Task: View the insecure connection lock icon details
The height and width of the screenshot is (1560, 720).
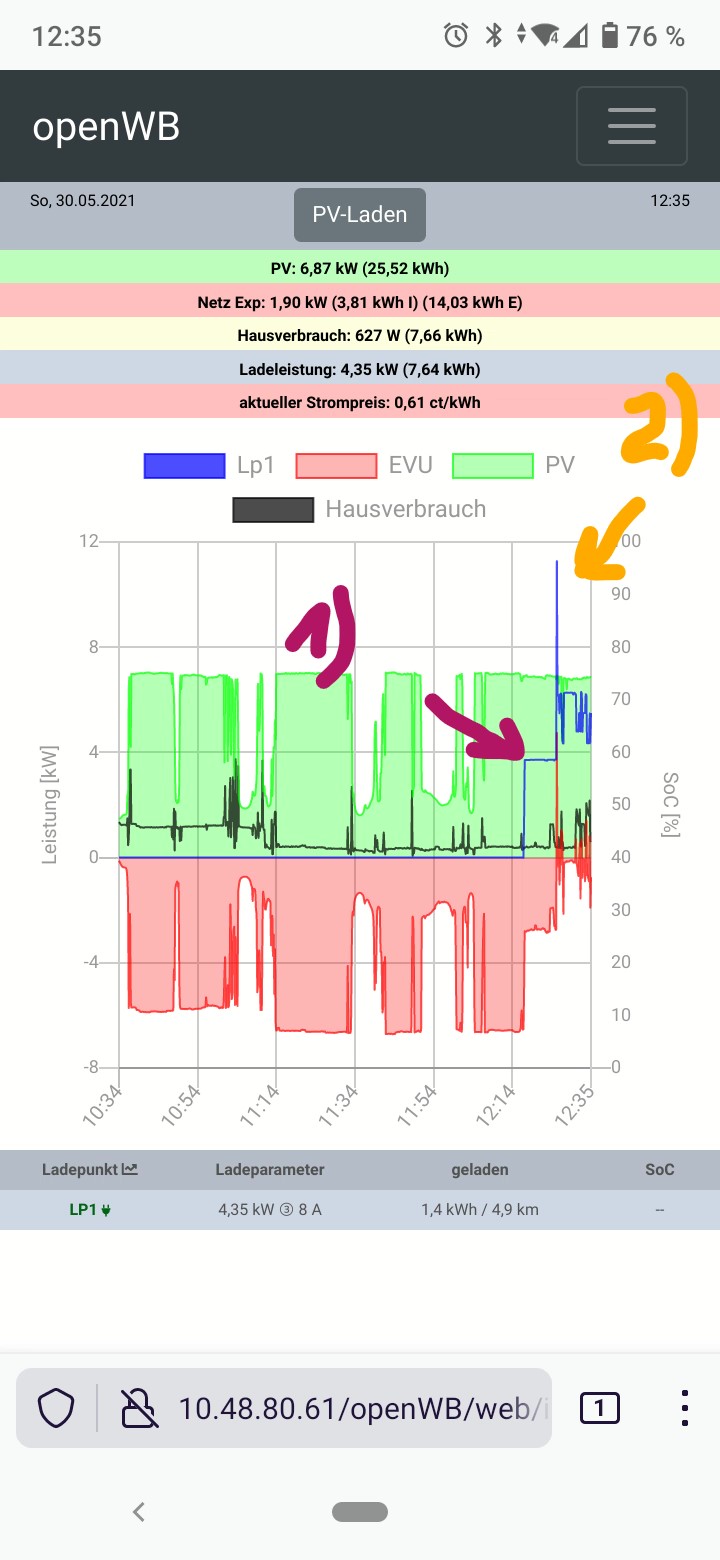Action: pos(137,1409)
